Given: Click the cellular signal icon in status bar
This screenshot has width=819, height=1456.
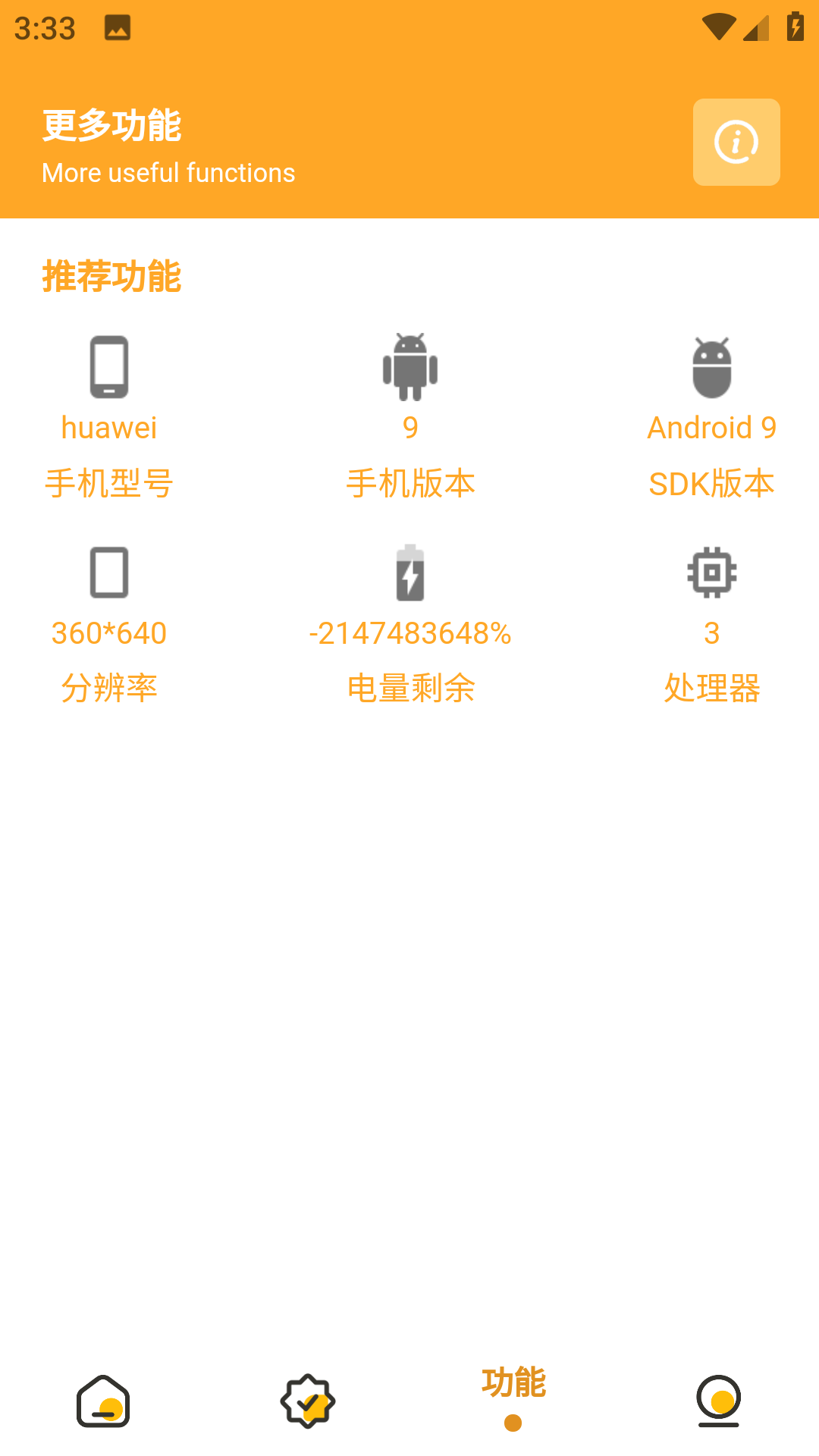Looking at the screenshot, I should (753, 26).
